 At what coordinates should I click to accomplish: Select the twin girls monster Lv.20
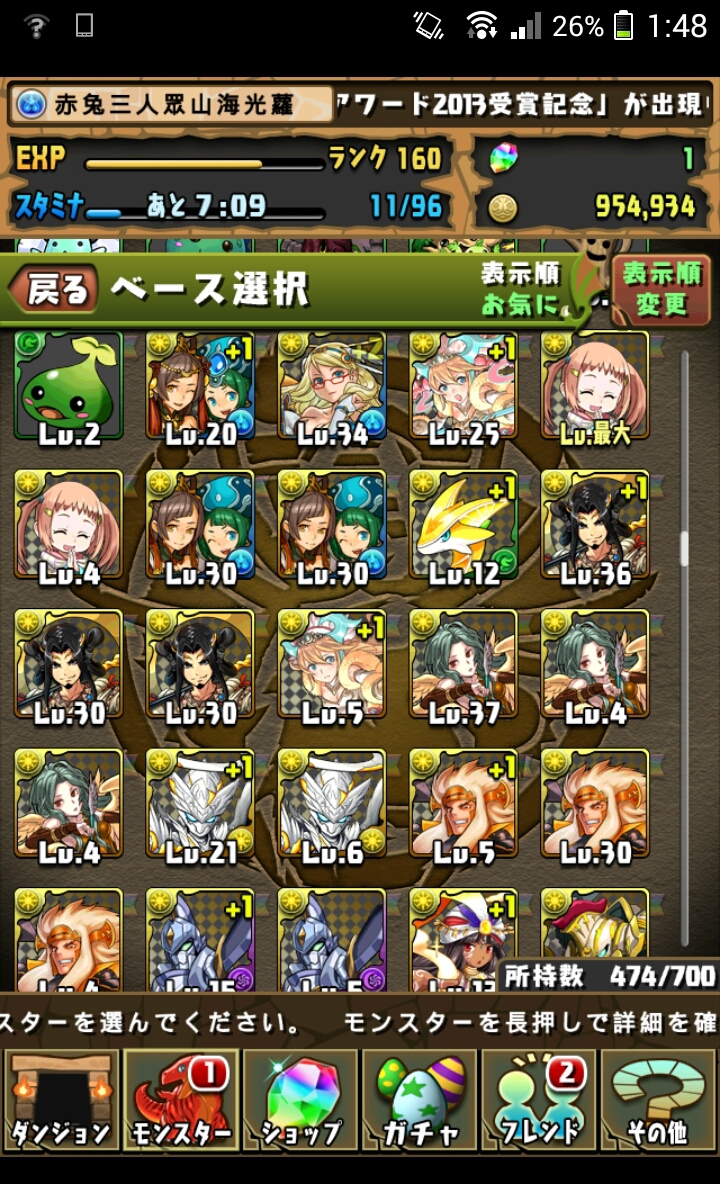(x=200, y=385)
